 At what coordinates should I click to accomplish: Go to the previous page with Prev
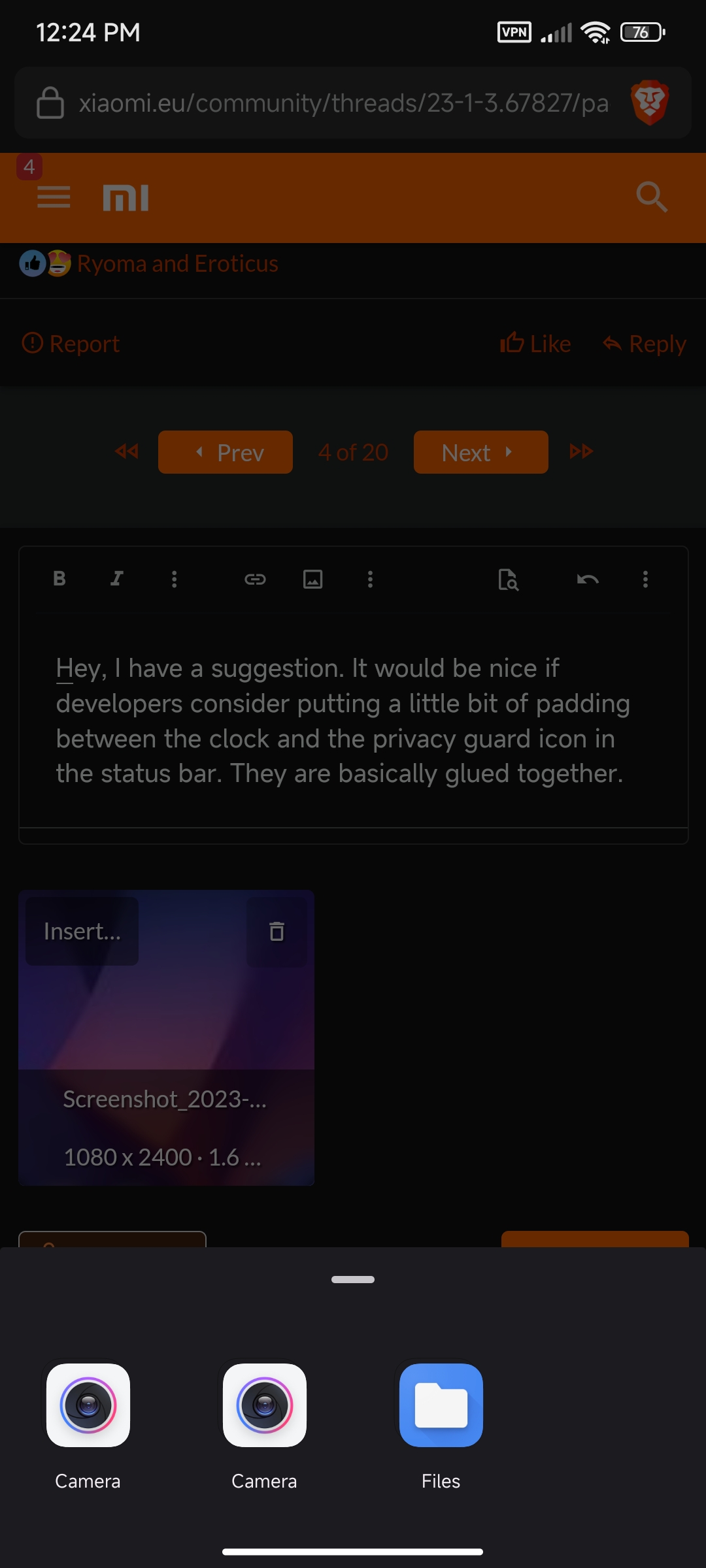point(226,452)
